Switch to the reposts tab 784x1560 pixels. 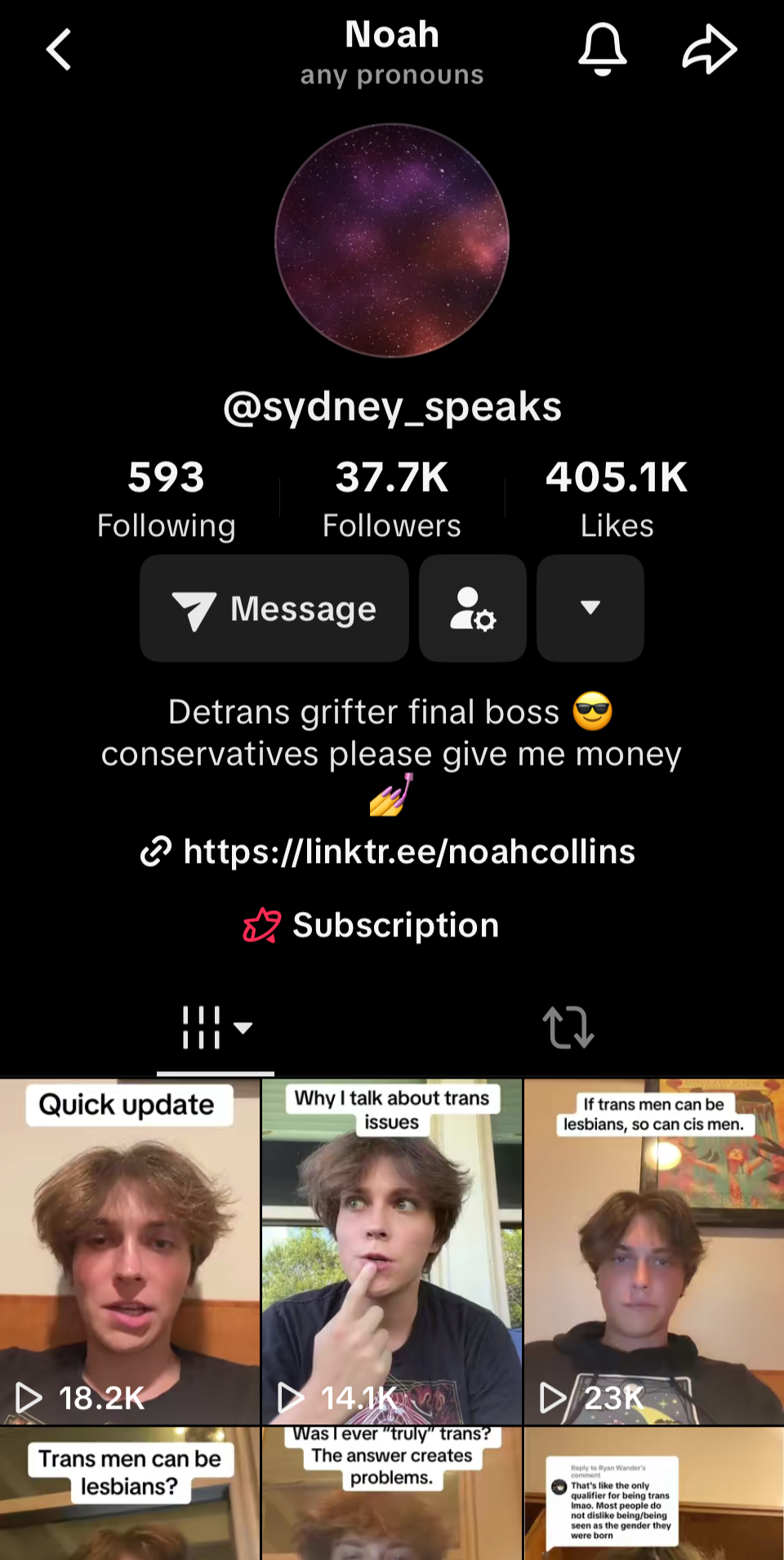[568, 1027]
